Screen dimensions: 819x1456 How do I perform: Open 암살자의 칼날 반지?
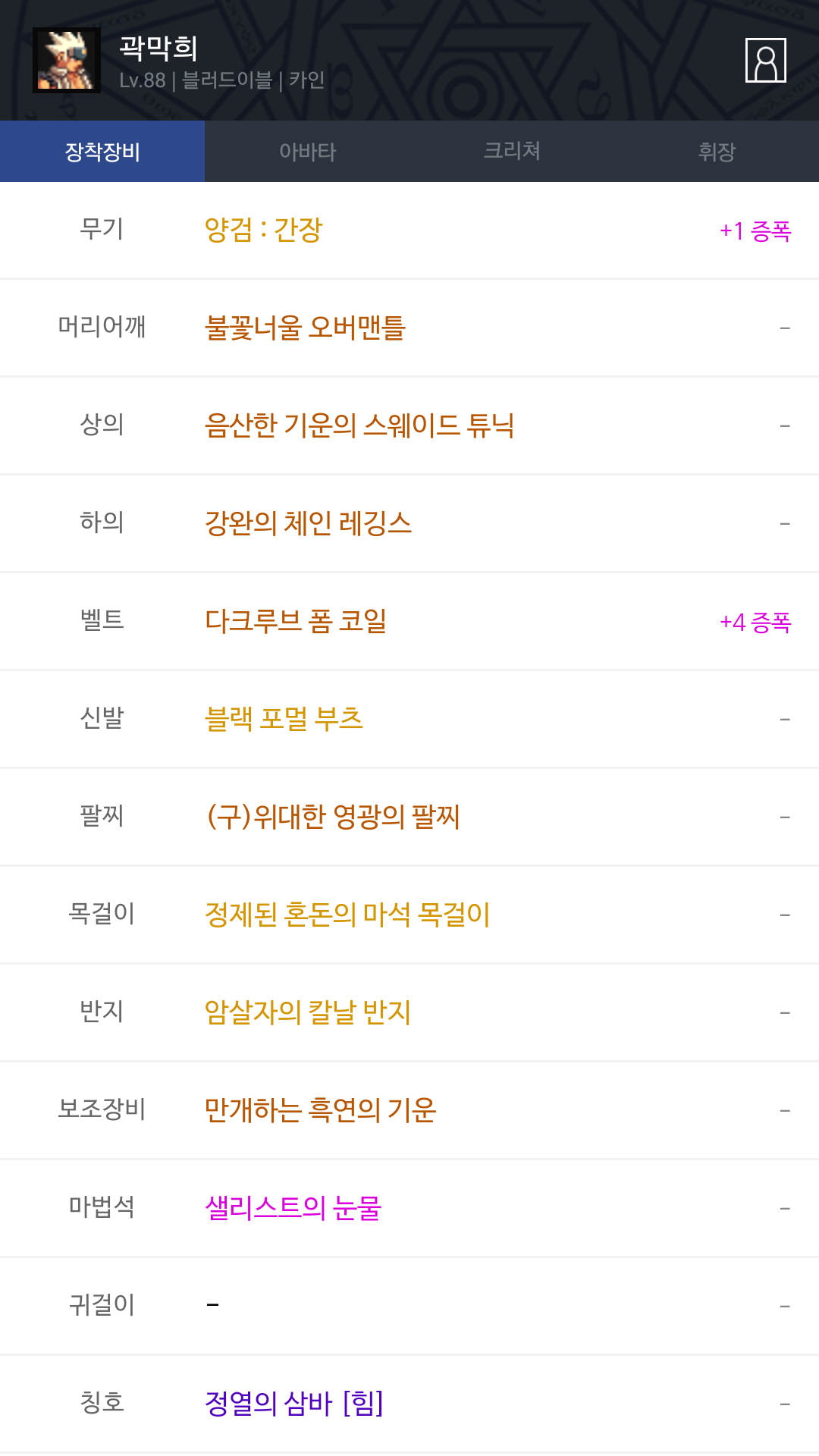[x=307, y=1012]
